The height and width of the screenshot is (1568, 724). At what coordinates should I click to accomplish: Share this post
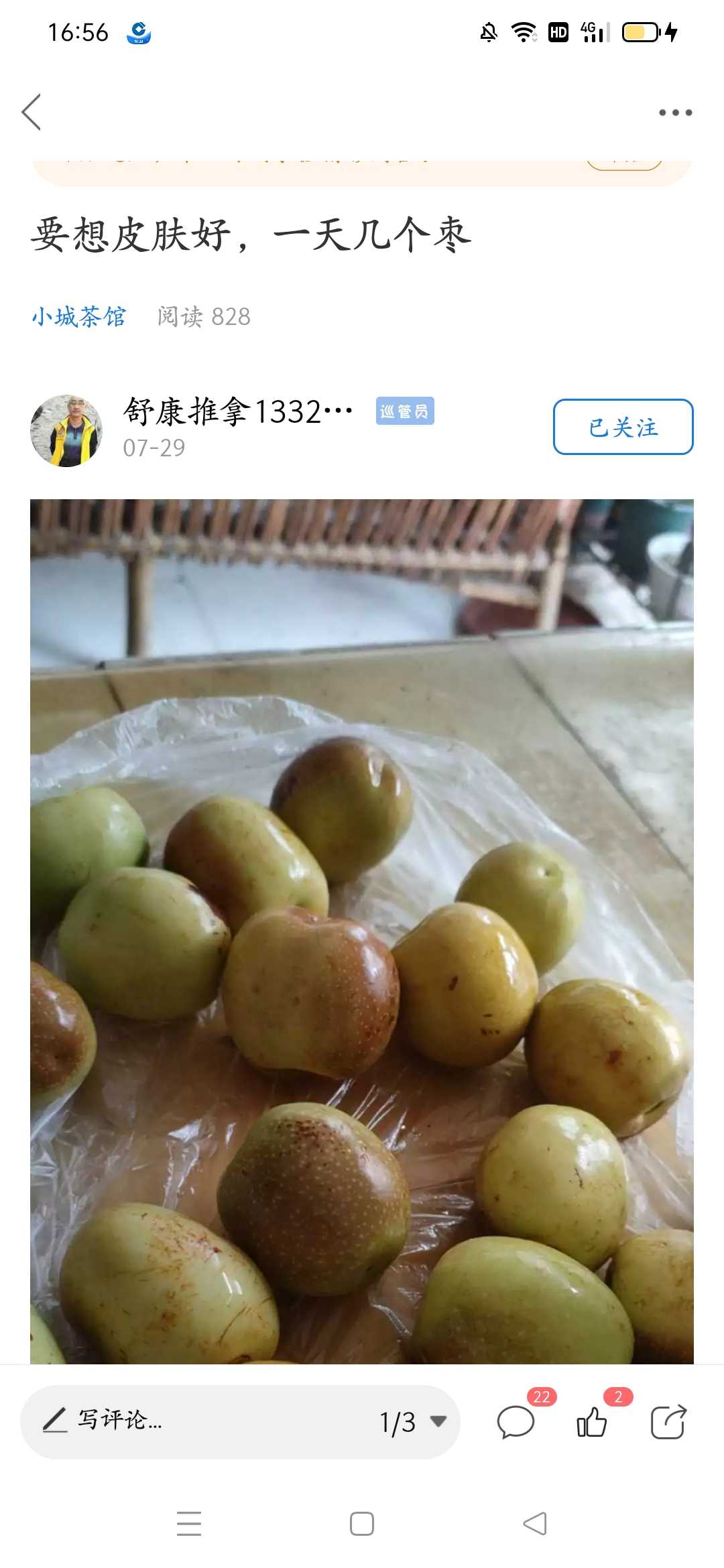click(x=668, y=1421)
